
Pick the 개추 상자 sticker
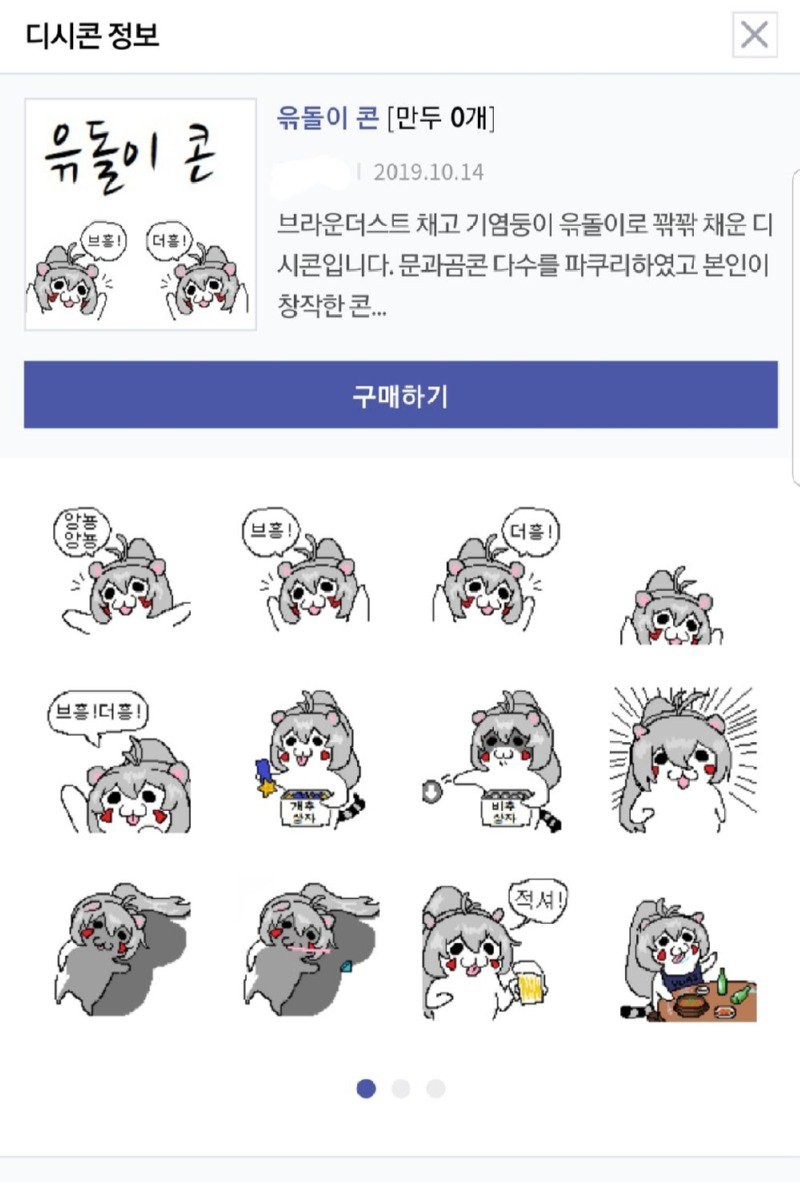pyautogui.click(x=308, y=763)
